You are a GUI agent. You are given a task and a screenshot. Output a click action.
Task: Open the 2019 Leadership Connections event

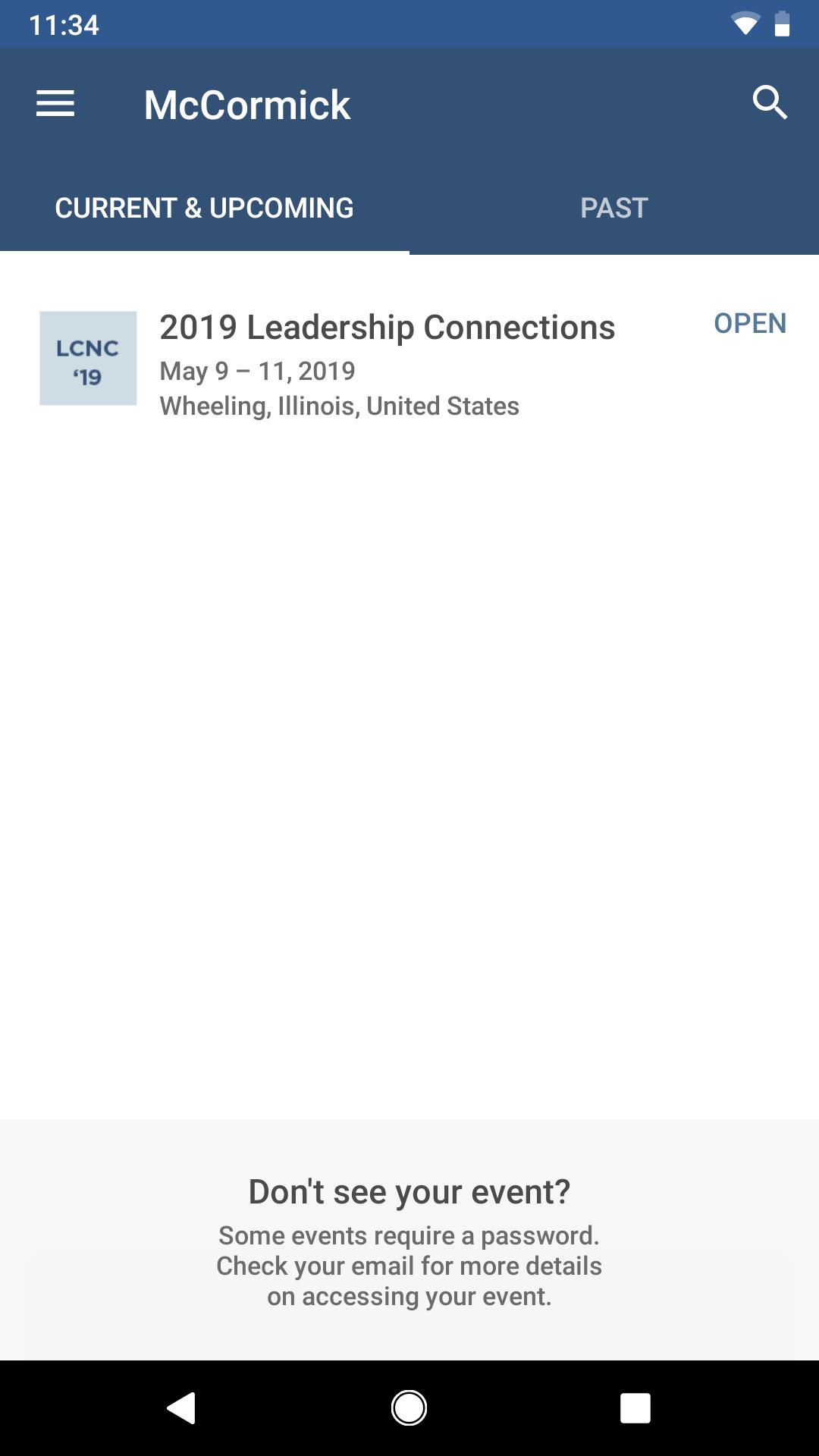click(387, 328)
